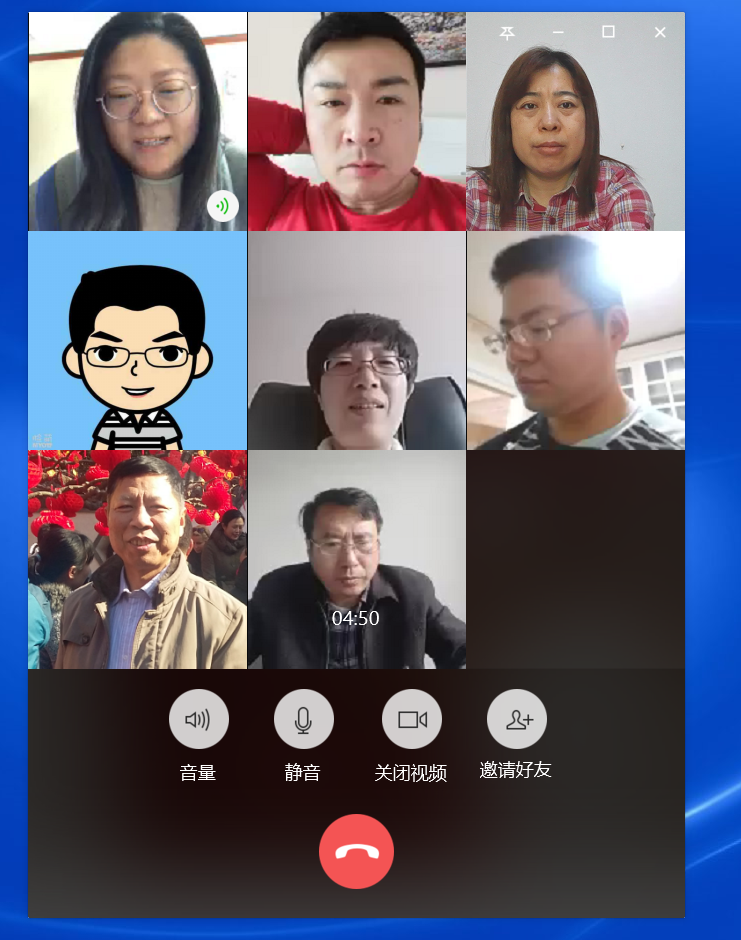The width and height of the screenshot is (741, 940).
Task: Close the video call window
Action: point(660,32)
